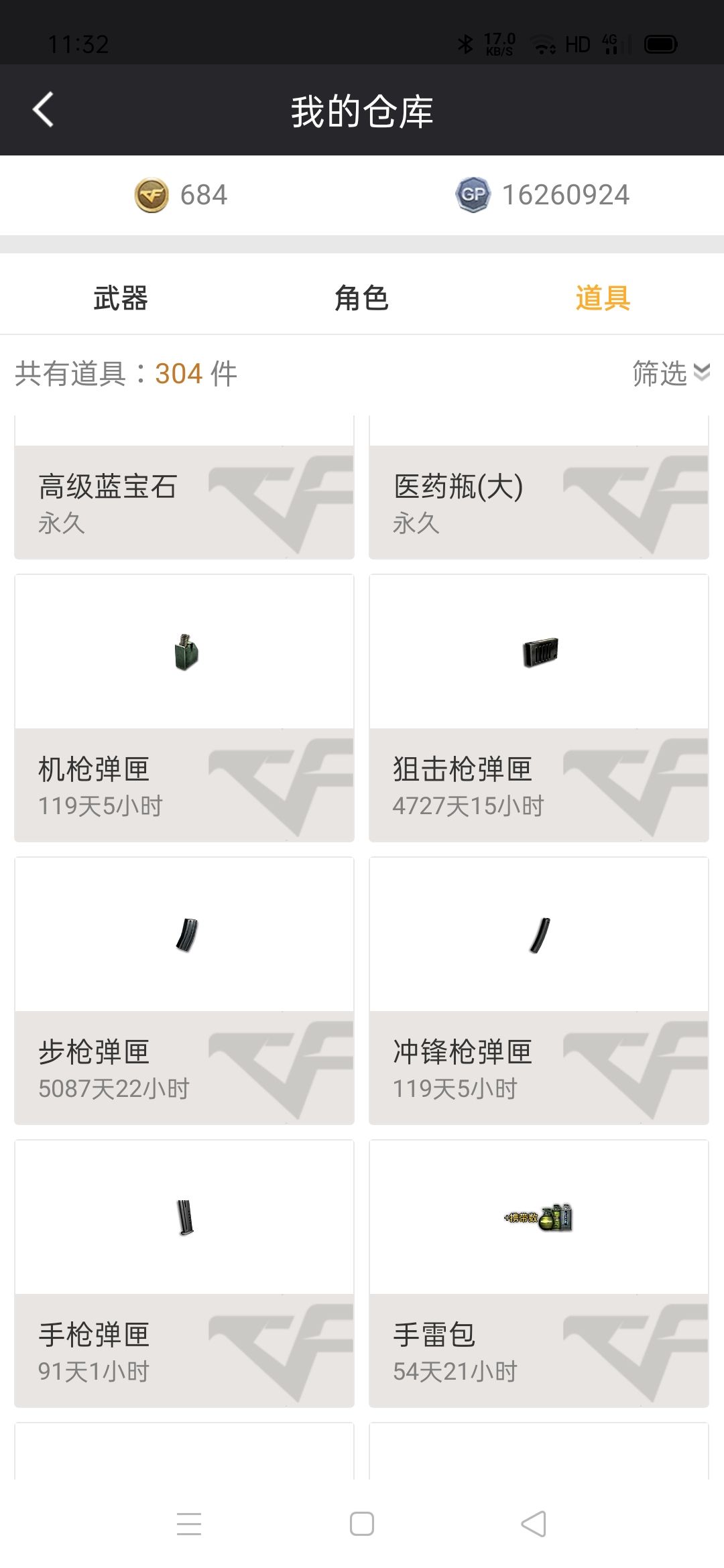The width and height of the screenshot is (724, 1568).
Task: Tap the 机枪弹匣 magazine thumbnail icon
Action: tap(186, 651)
